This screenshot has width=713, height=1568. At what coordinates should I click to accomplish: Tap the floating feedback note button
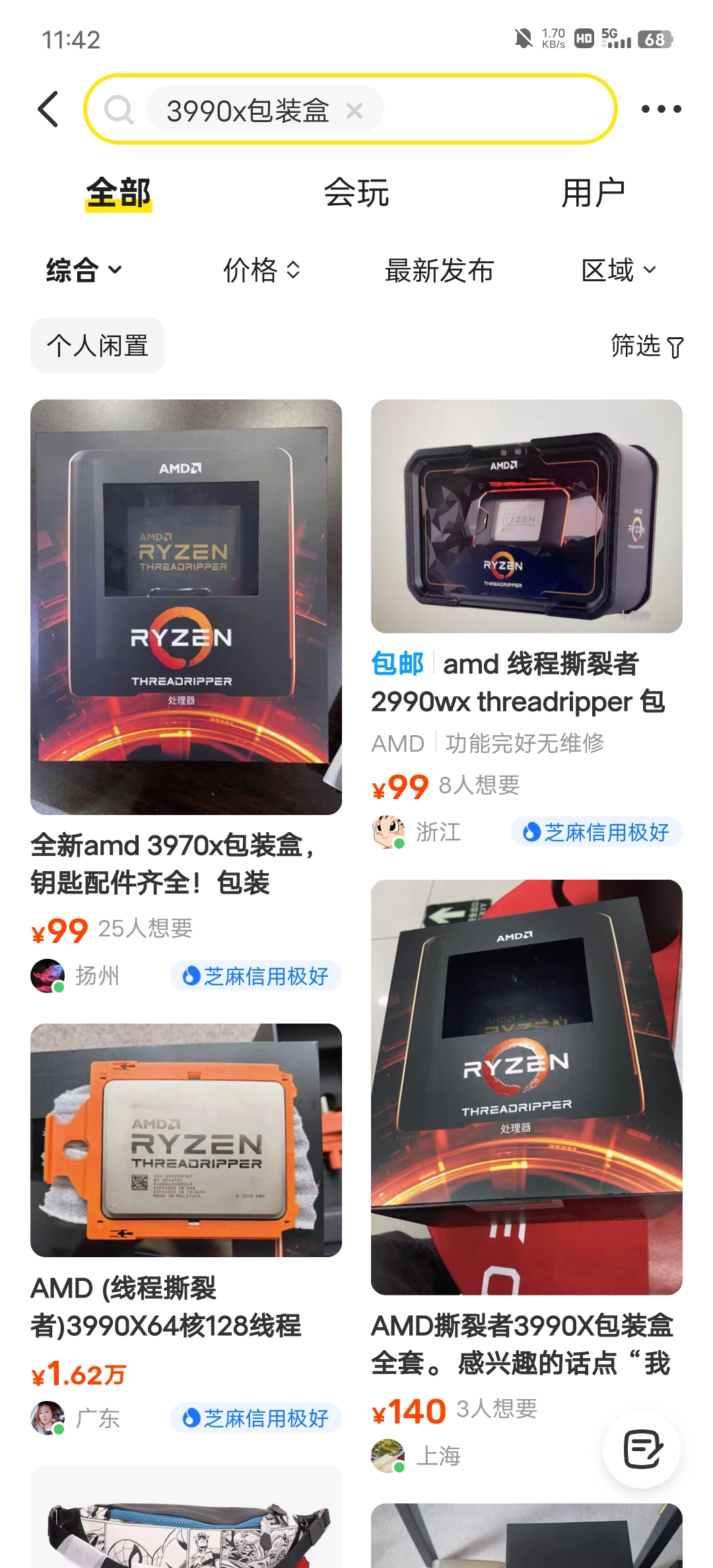point(642,1449)
